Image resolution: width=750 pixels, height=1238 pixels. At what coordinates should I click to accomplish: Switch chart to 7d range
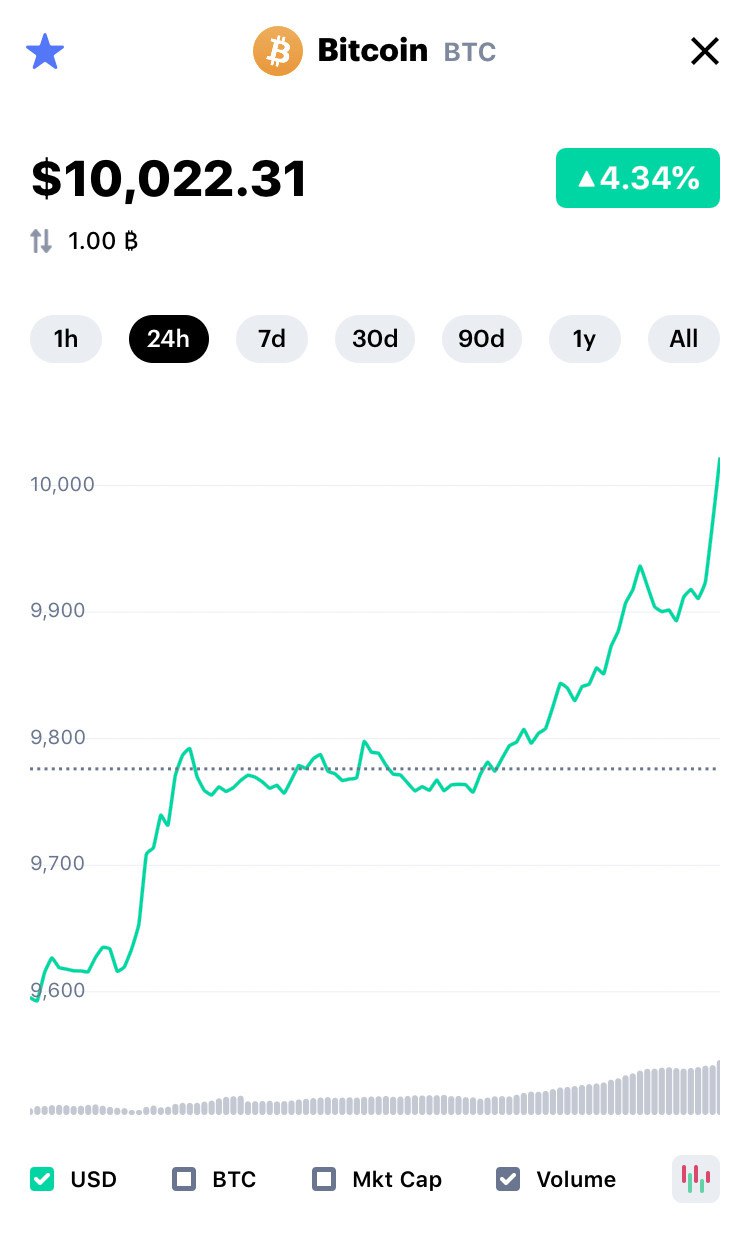pos(272,339)
